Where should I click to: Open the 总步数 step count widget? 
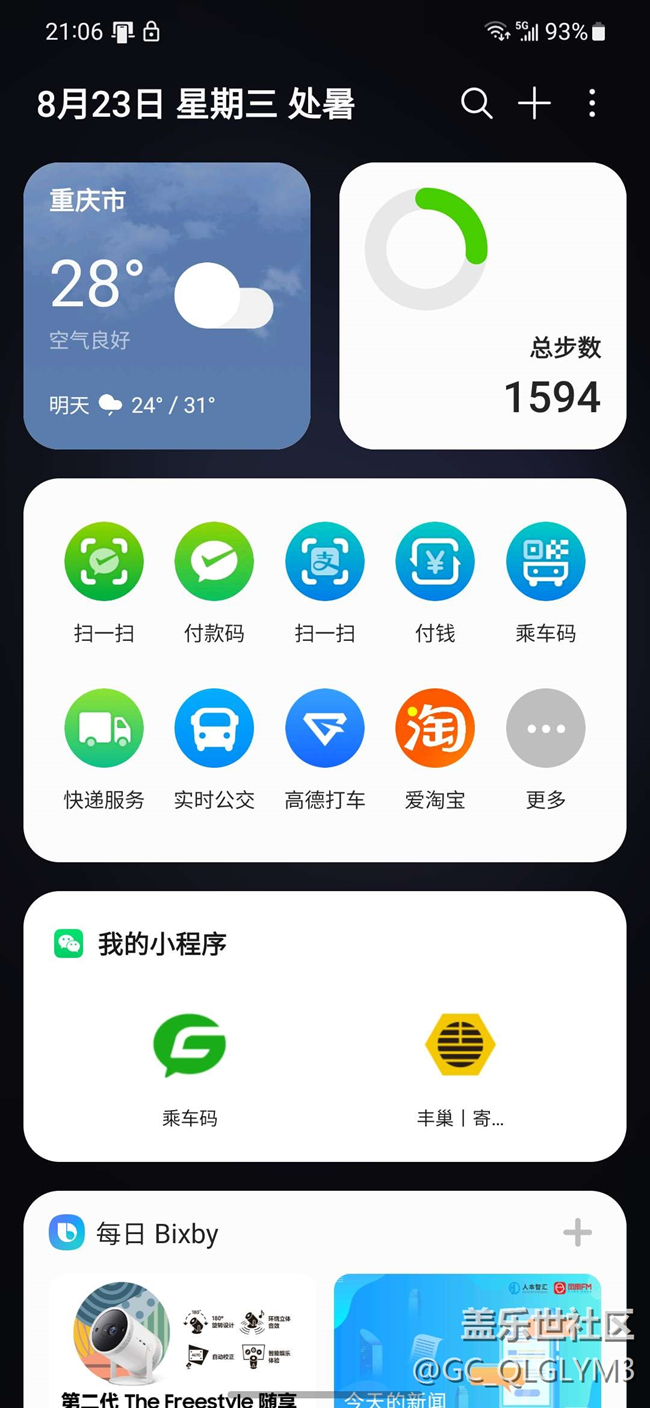point(483,305)
